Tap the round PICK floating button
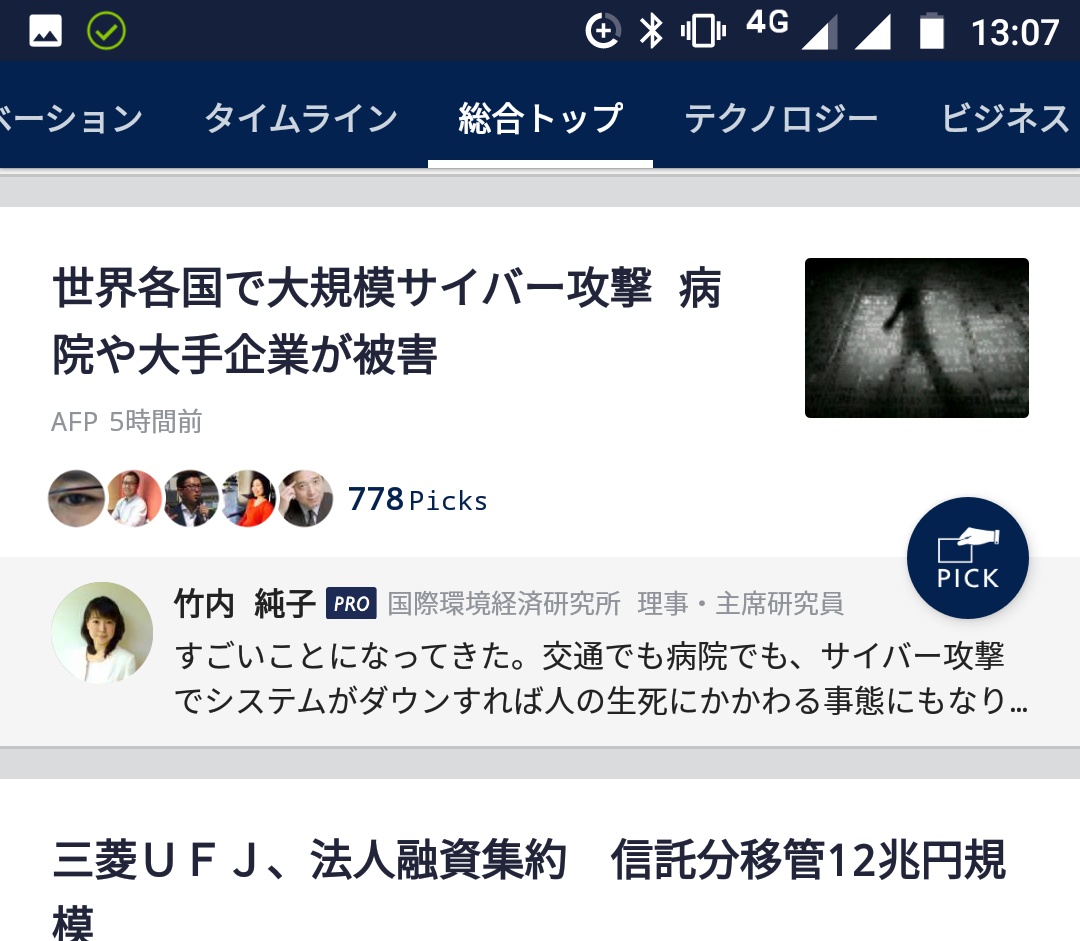 [967, 558]
